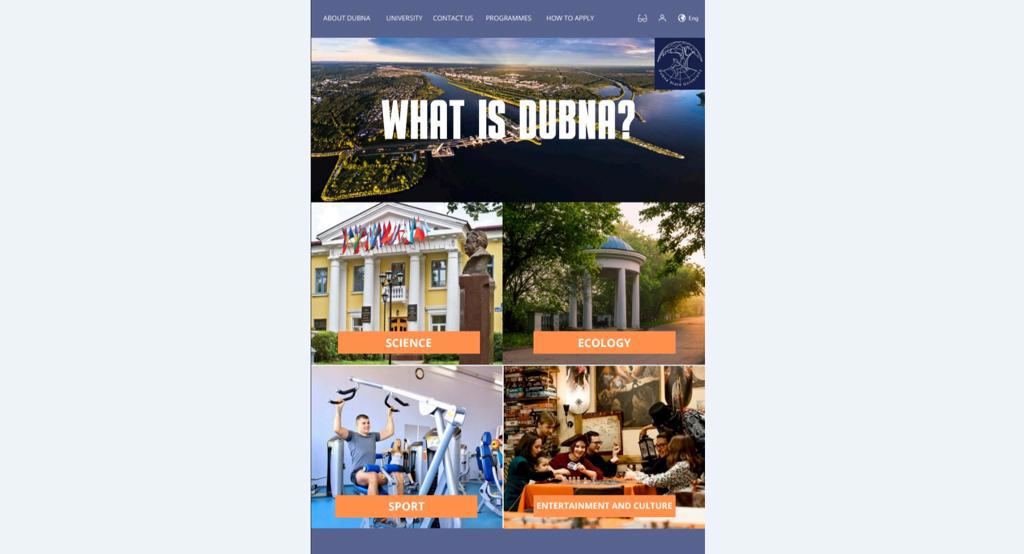
Task: Open the Contact Us page
Action: tap(453, 18)
